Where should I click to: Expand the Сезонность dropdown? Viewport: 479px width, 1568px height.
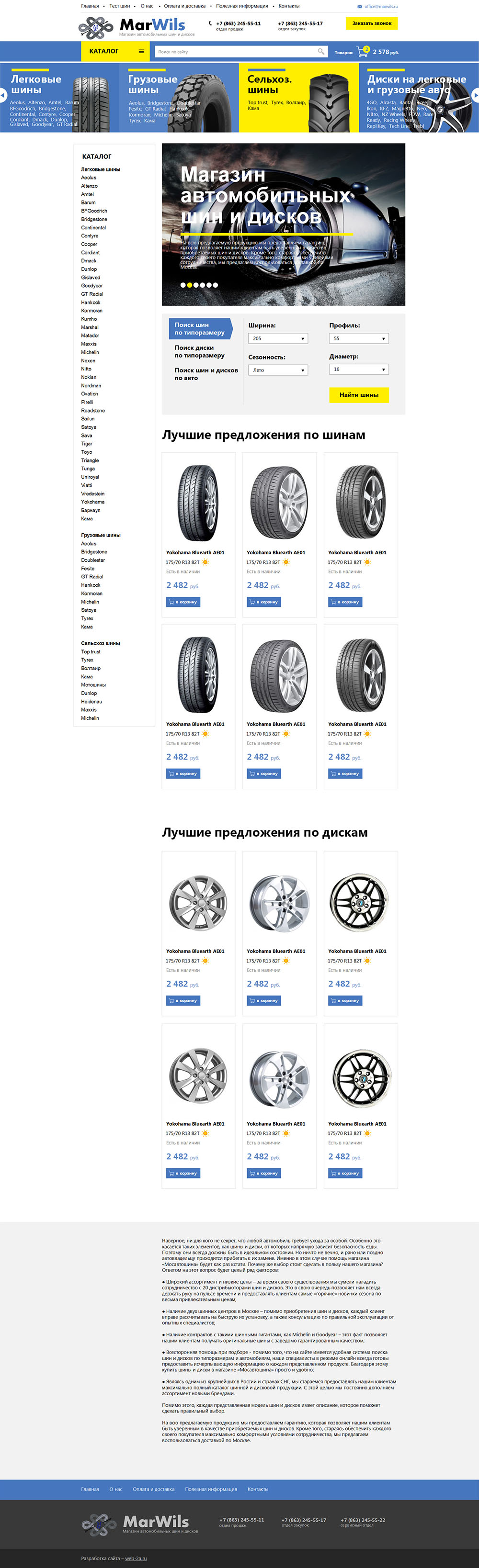tap(277, 370)
